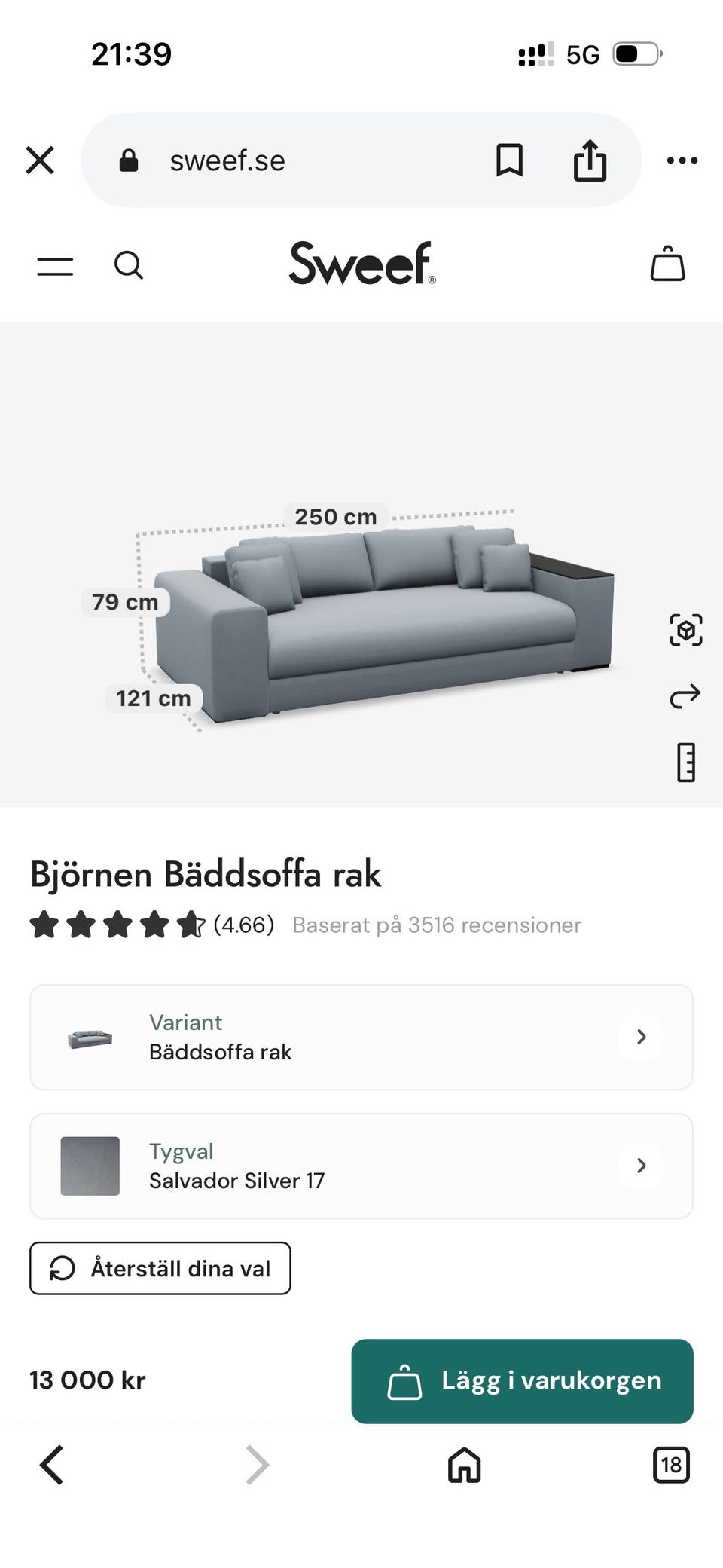Click Återställ dina val to reset choices
723x1568 pixels.
coord(160,1268)
